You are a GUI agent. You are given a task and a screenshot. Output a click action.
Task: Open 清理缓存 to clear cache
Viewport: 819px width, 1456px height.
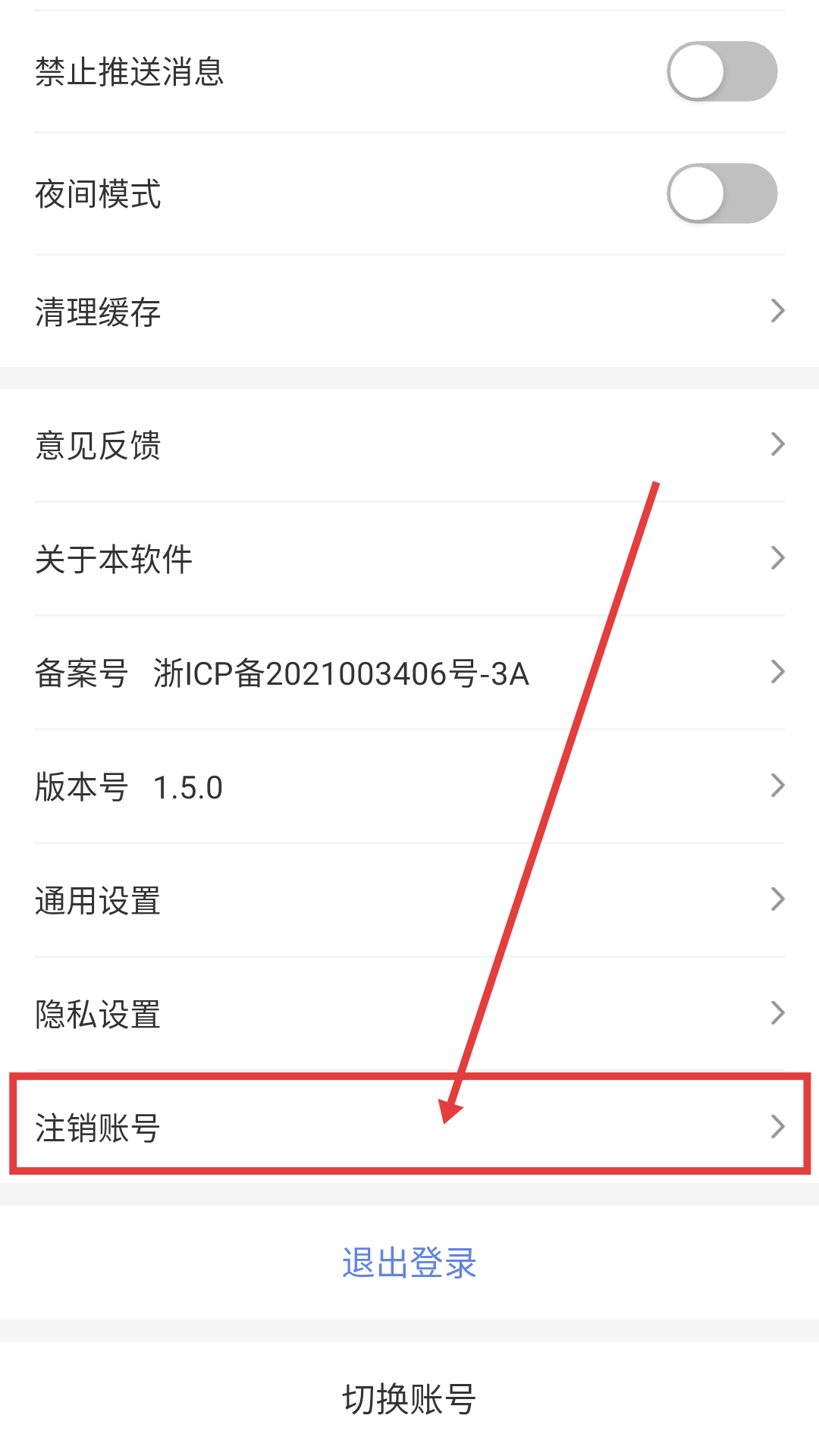(x=409, y=312)
